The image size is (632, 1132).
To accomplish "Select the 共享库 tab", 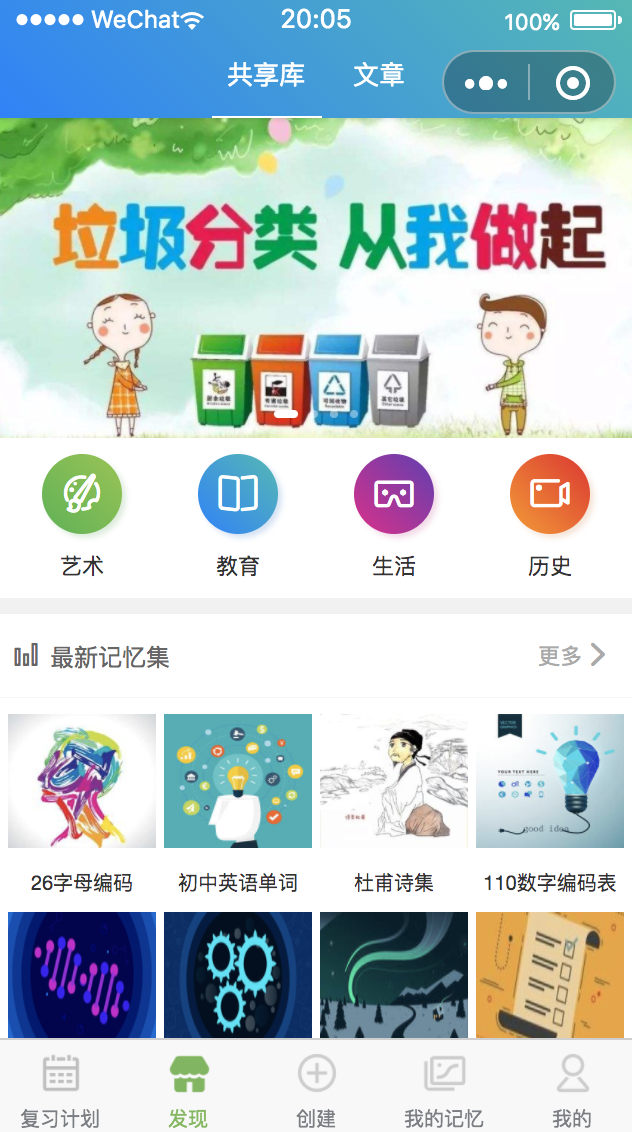I will click(x=266, y=75).
